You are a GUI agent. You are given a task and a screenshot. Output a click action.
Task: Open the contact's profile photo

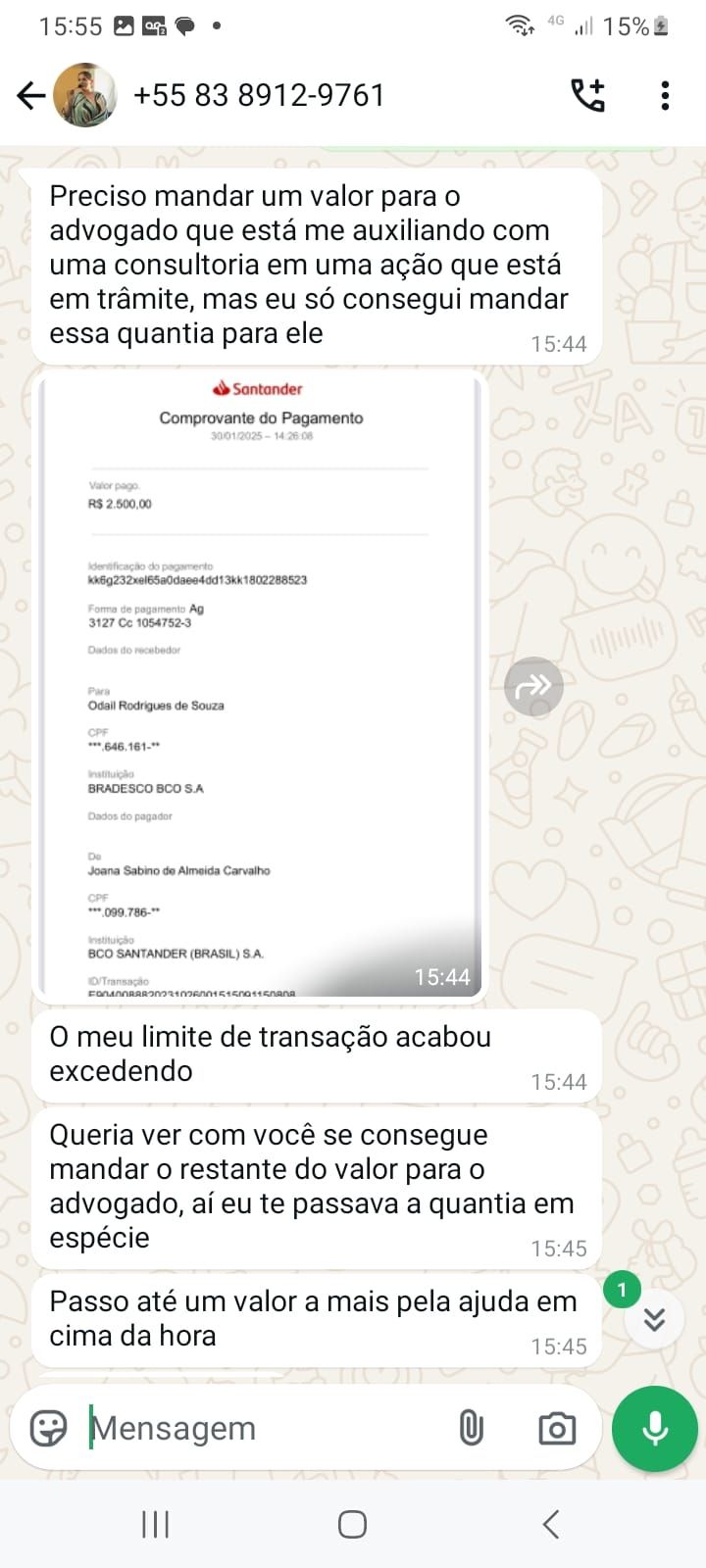tap(85, 95)
